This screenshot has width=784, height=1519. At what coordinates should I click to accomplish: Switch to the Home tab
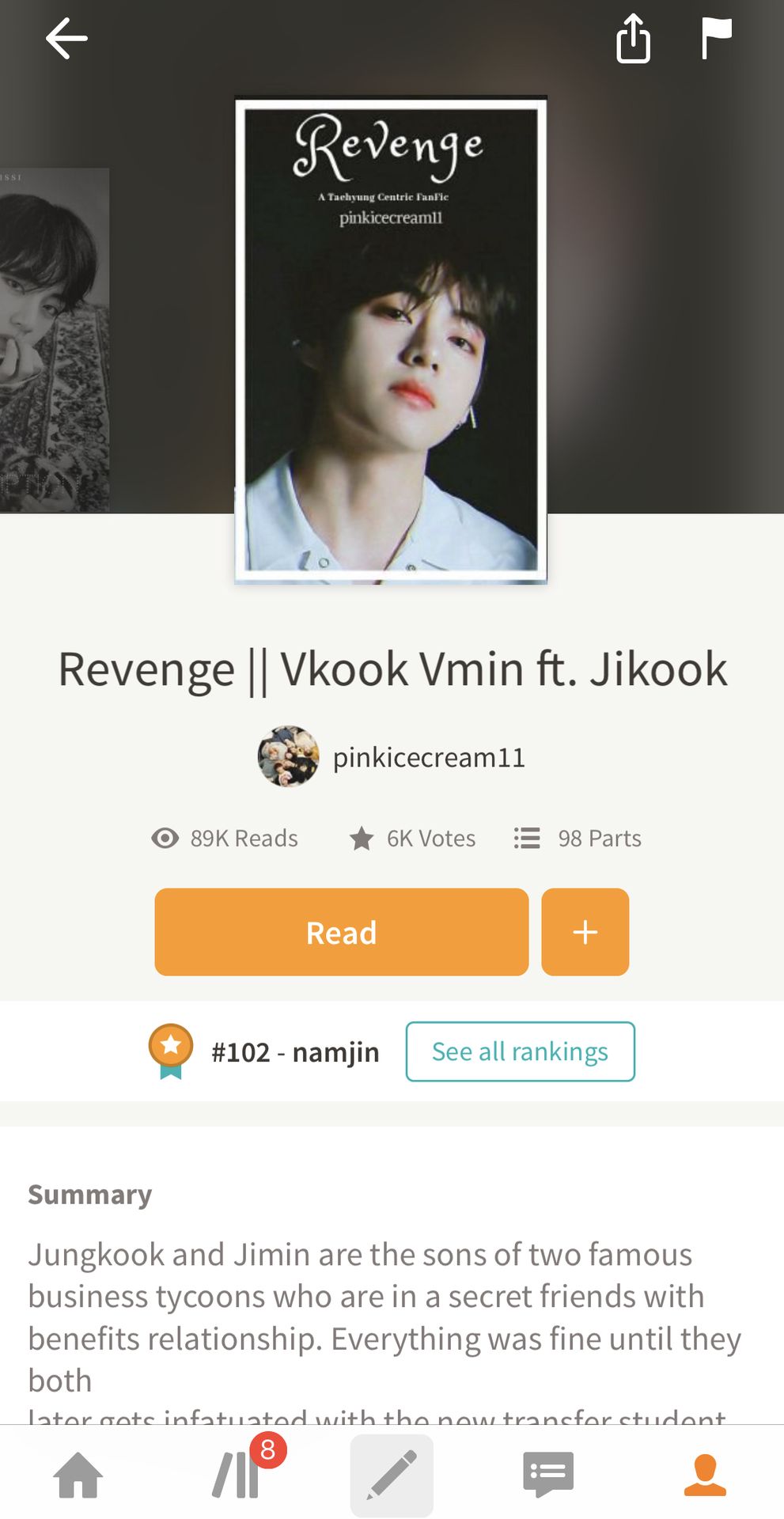78,1475
